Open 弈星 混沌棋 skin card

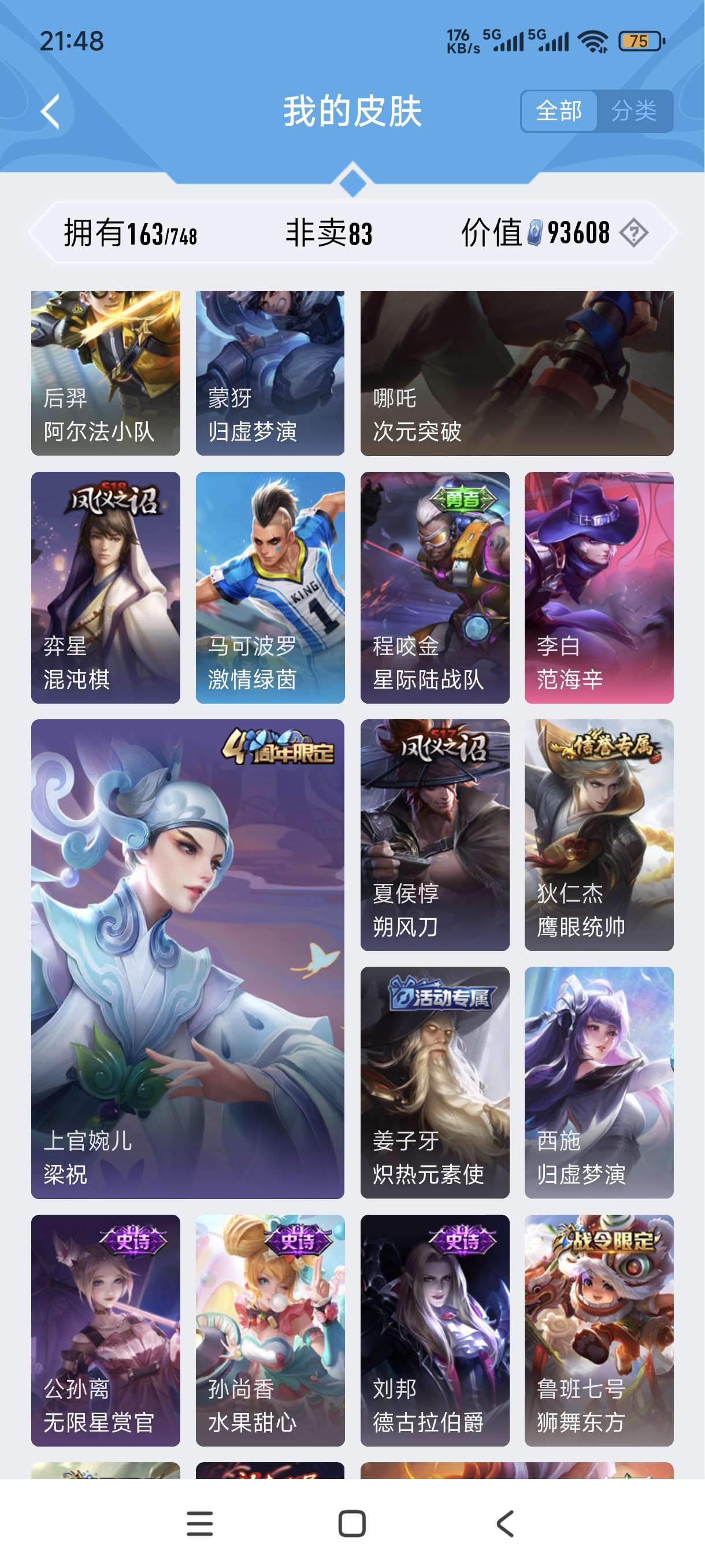pyautogui.click(x=105, y=587)
